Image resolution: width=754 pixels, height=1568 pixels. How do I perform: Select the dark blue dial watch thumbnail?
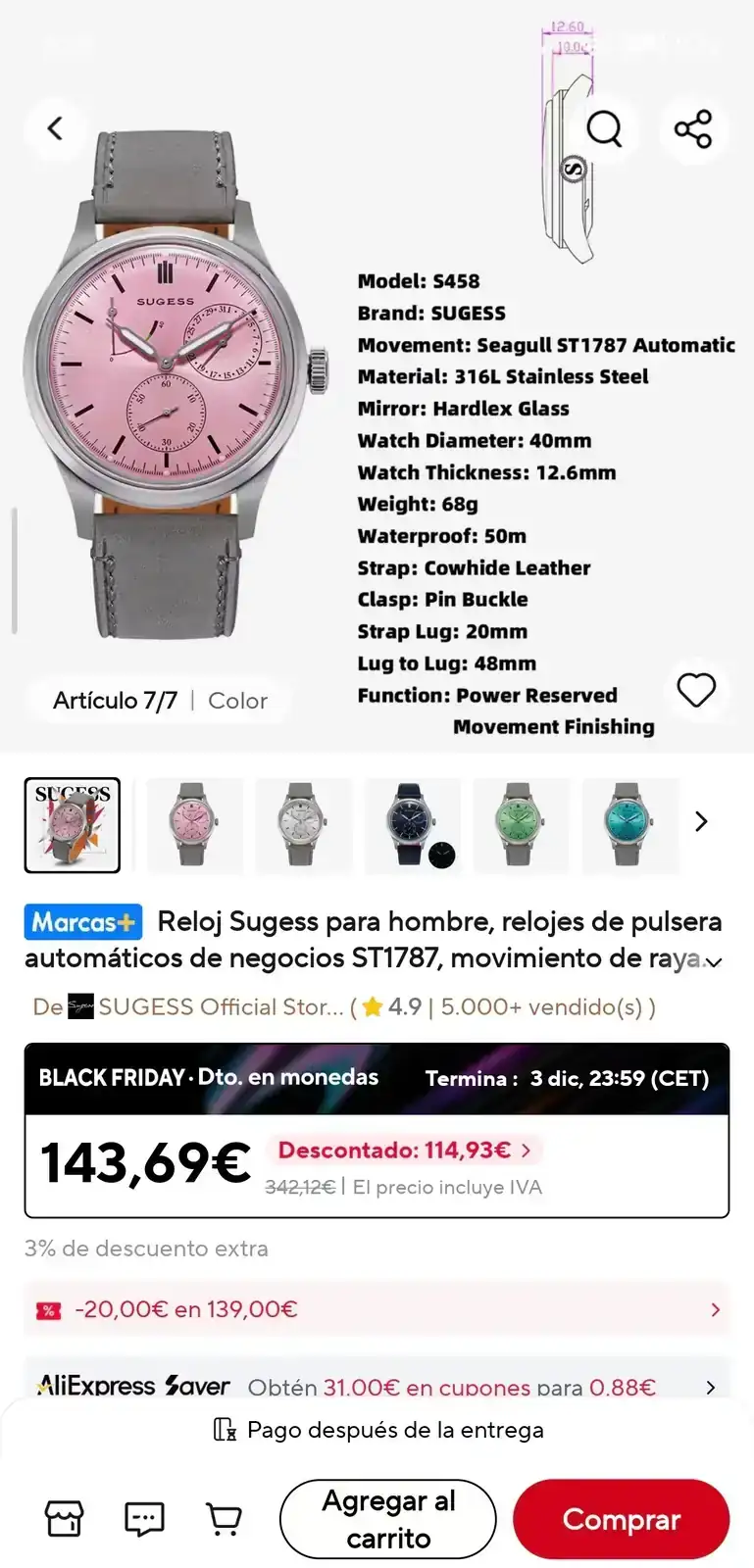pos(412,824)
